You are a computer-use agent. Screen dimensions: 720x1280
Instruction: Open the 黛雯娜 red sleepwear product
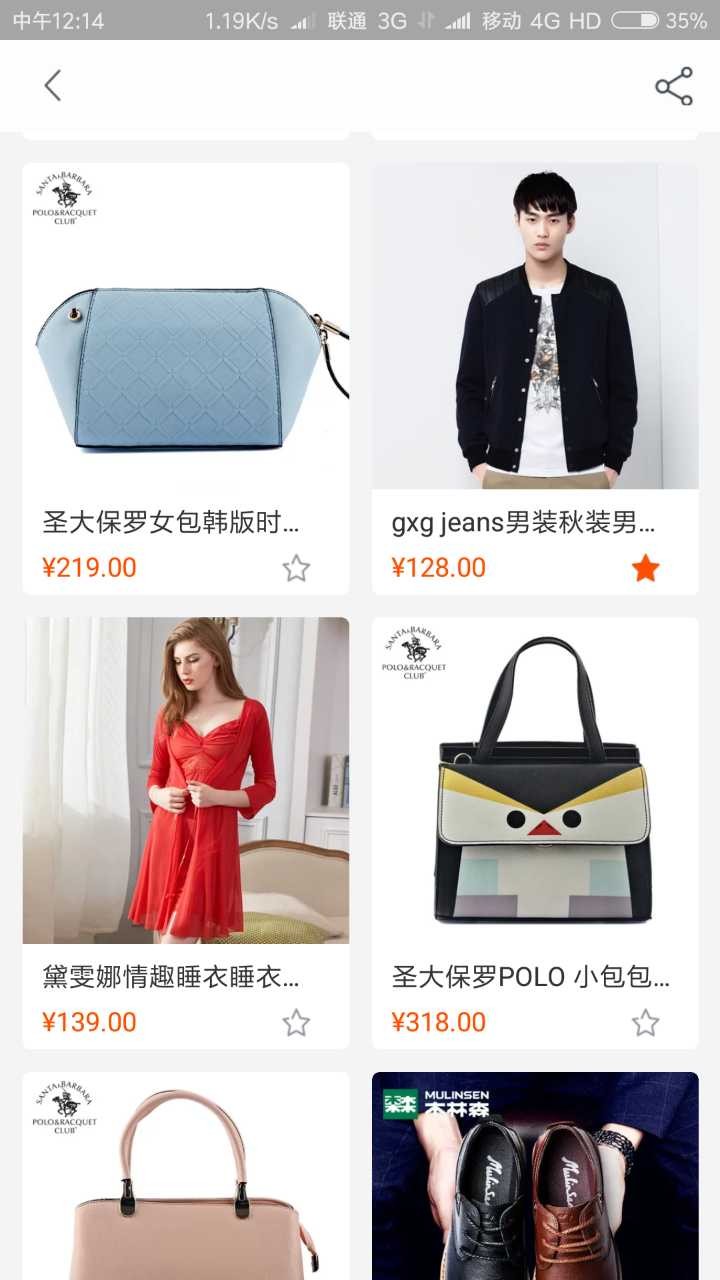pyautogui.click(x=186, y=833)
